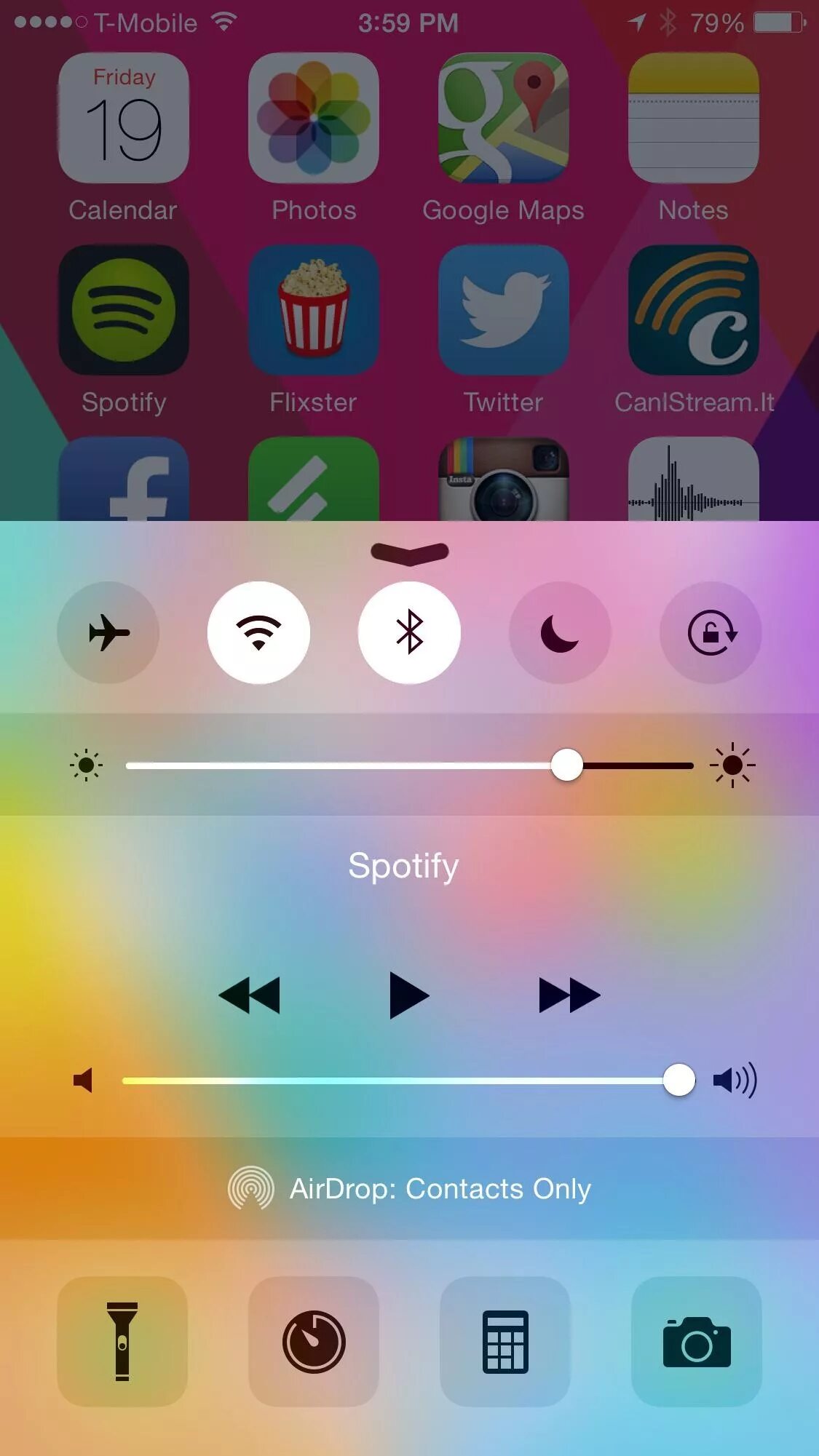Toggle the rotation lock

pos(711,632)
